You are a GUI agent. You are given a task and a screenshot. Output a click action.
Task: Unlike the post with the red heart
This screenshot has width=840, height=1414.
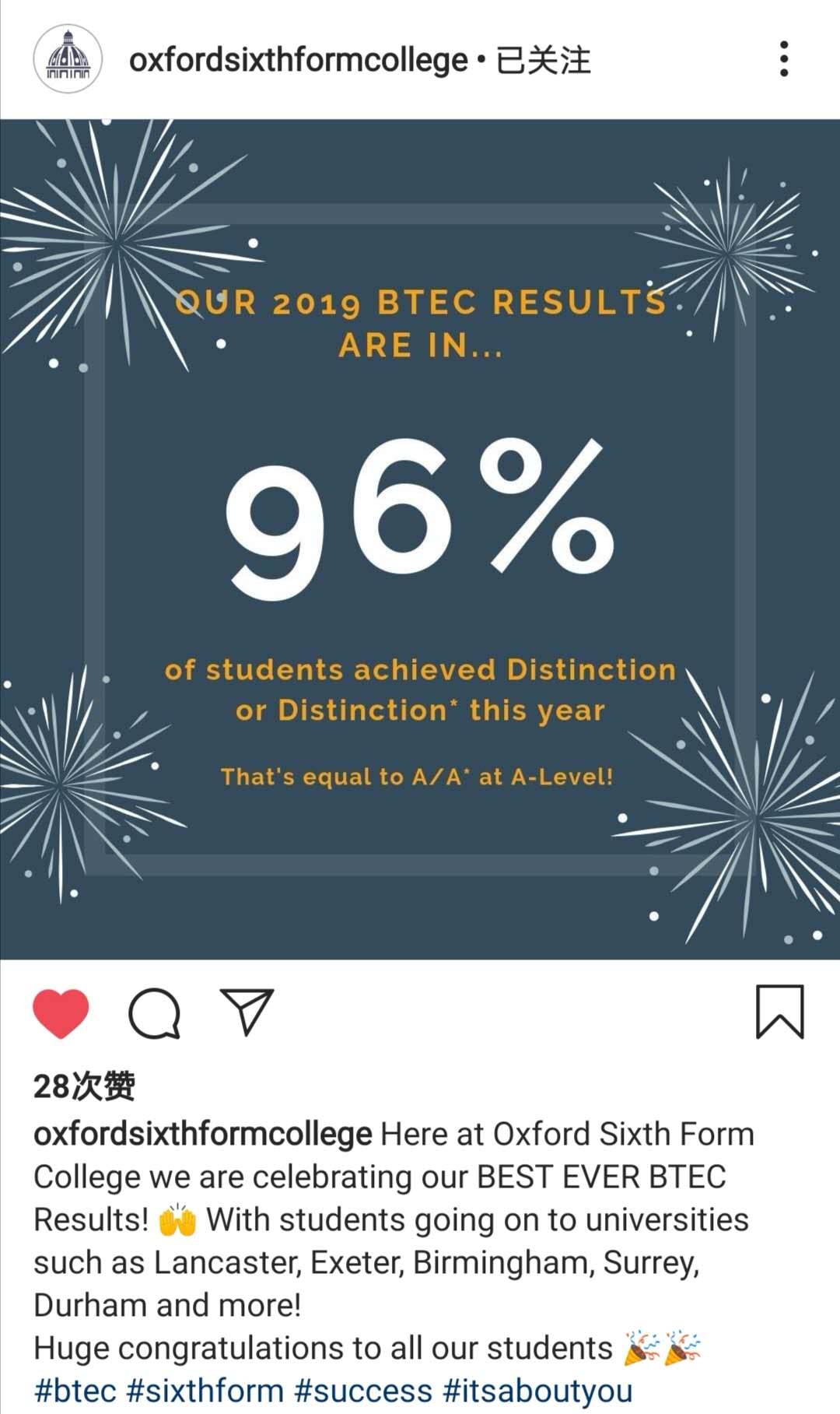(x=61, y=1013)
